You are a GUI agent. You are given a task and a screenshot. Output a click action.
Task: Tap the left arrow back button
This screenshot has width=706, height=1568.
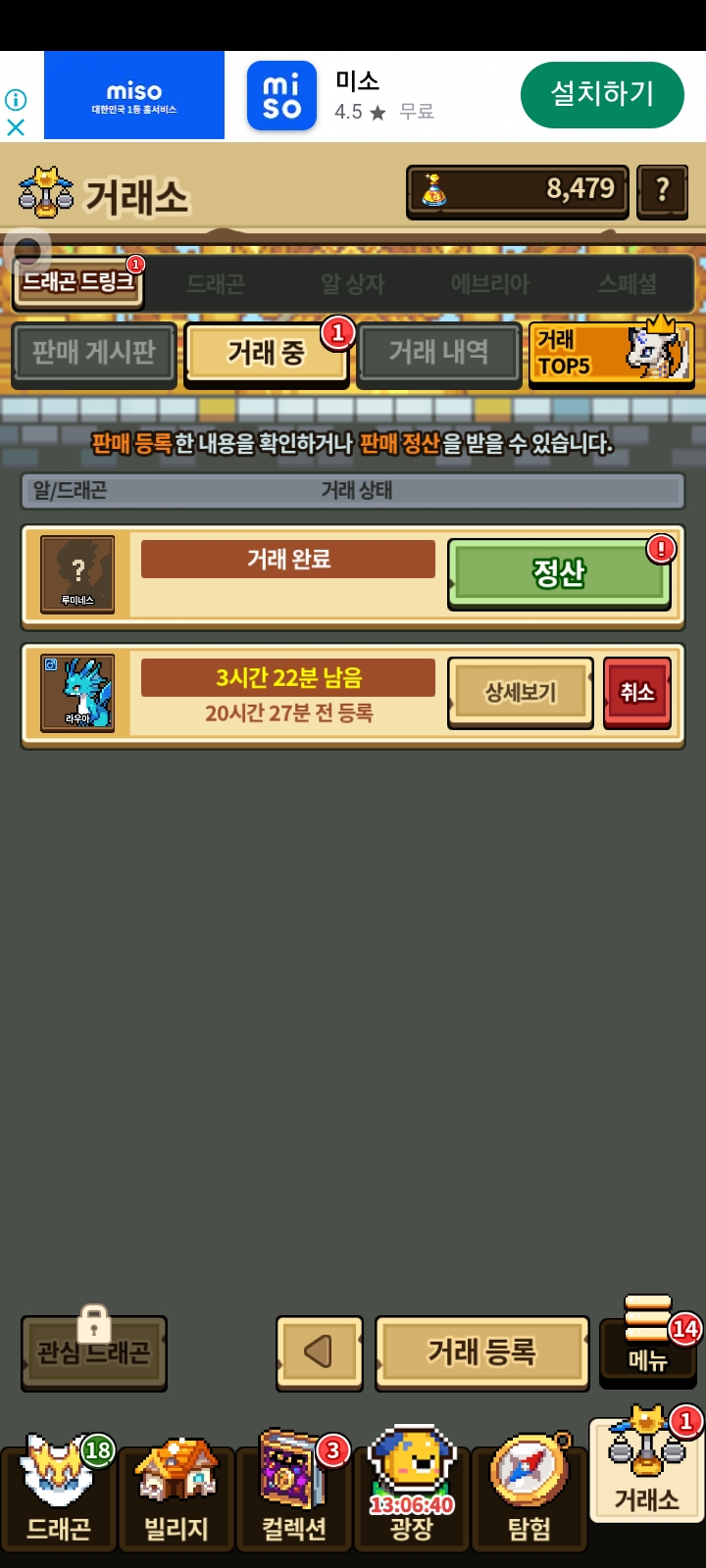point(320,1352)
